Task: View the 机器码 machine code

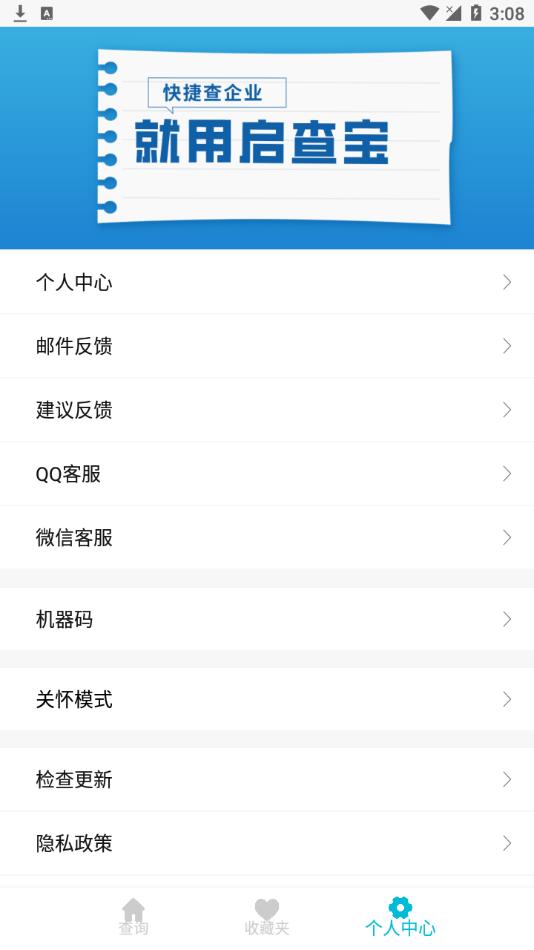Action: click(x=267, y=619)
